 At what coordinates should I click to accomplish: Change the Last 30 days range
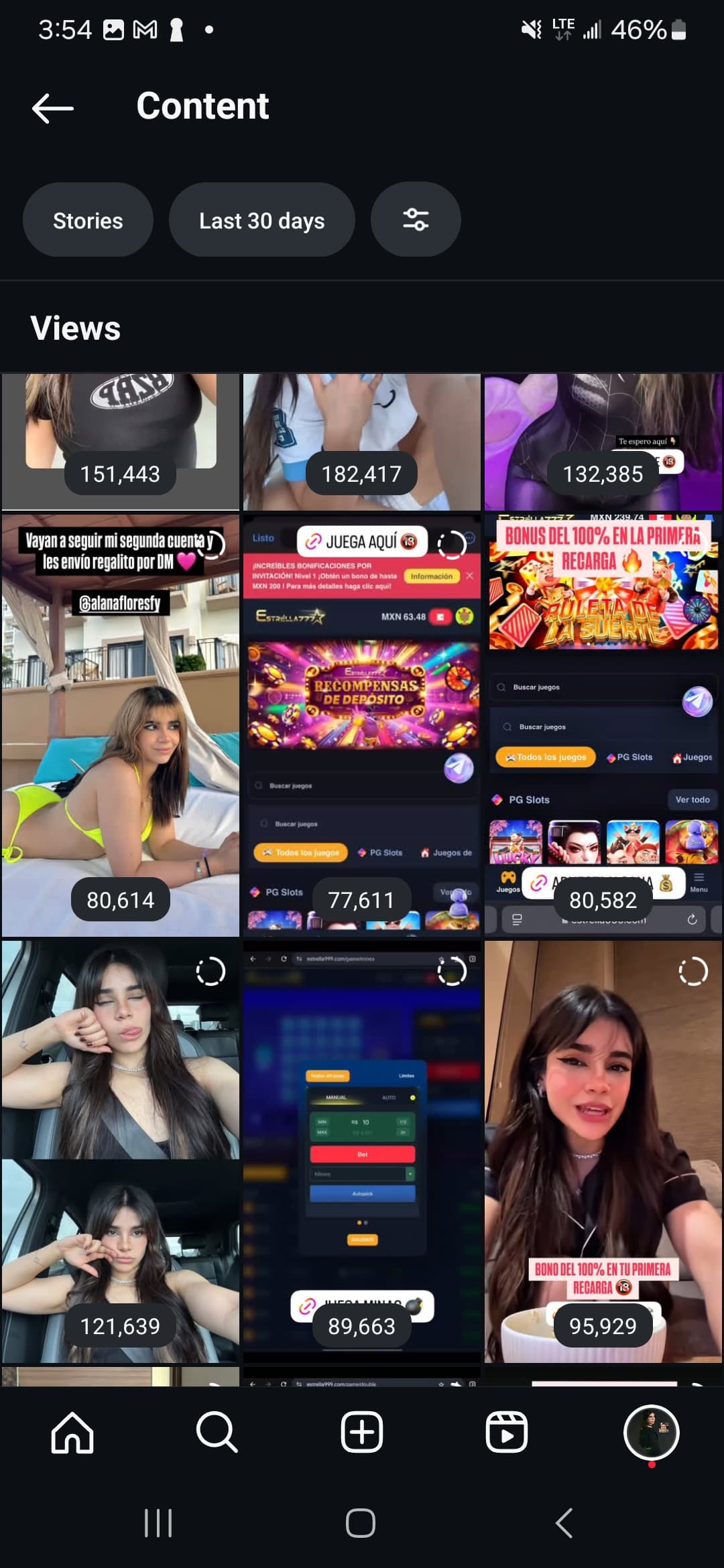(x=261, y=220)
